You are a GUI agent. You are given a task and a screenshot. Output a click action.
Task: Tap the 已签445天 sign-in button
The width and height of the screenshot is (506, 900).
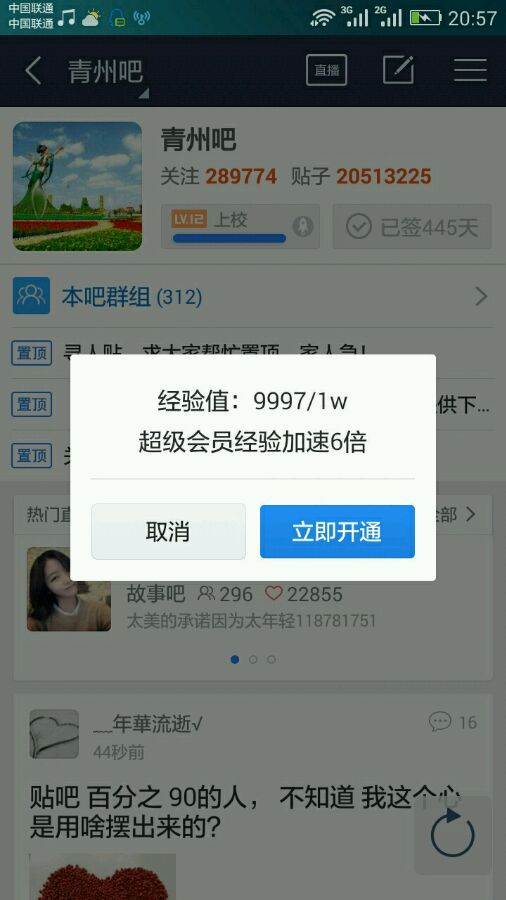(x=412, y=227)
